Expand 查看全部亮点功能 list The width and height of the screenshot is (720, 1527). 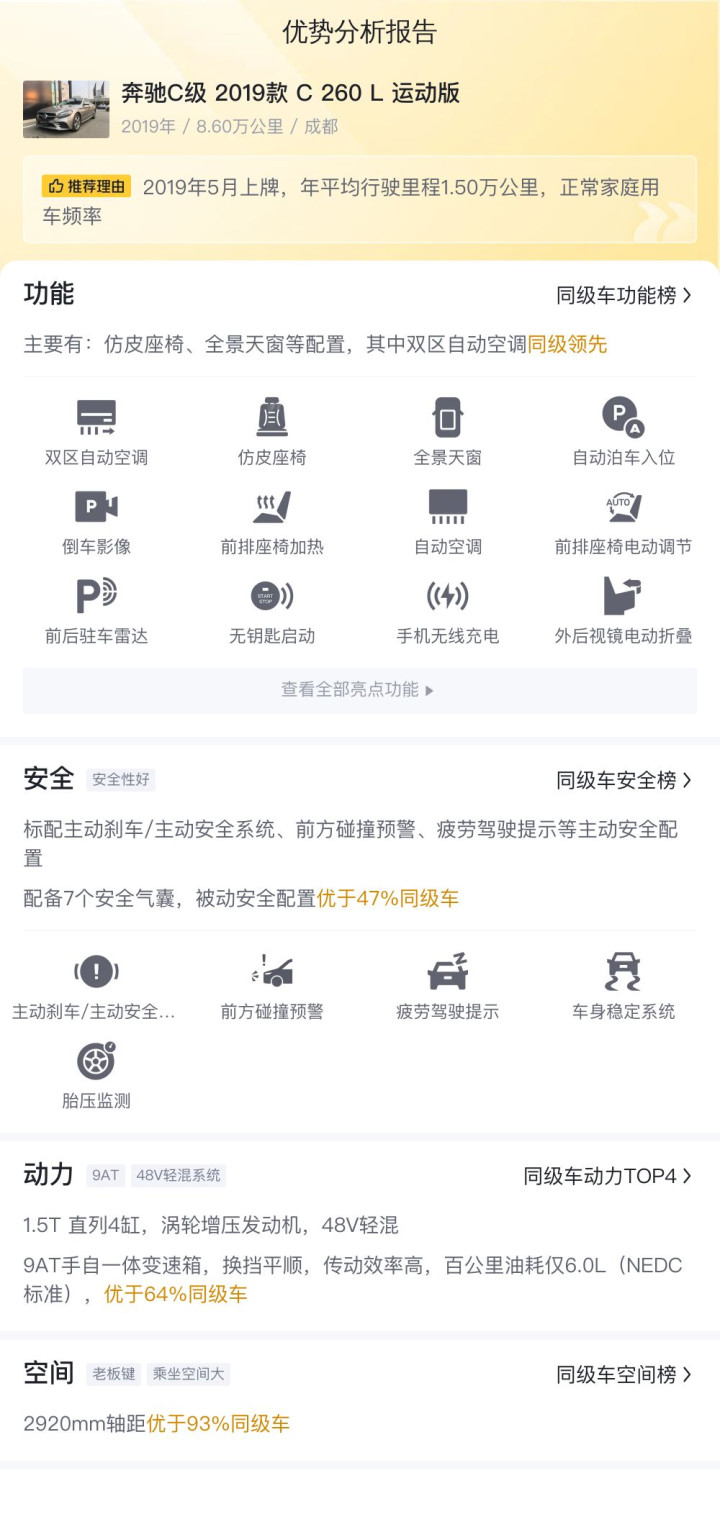pos(359,690)
